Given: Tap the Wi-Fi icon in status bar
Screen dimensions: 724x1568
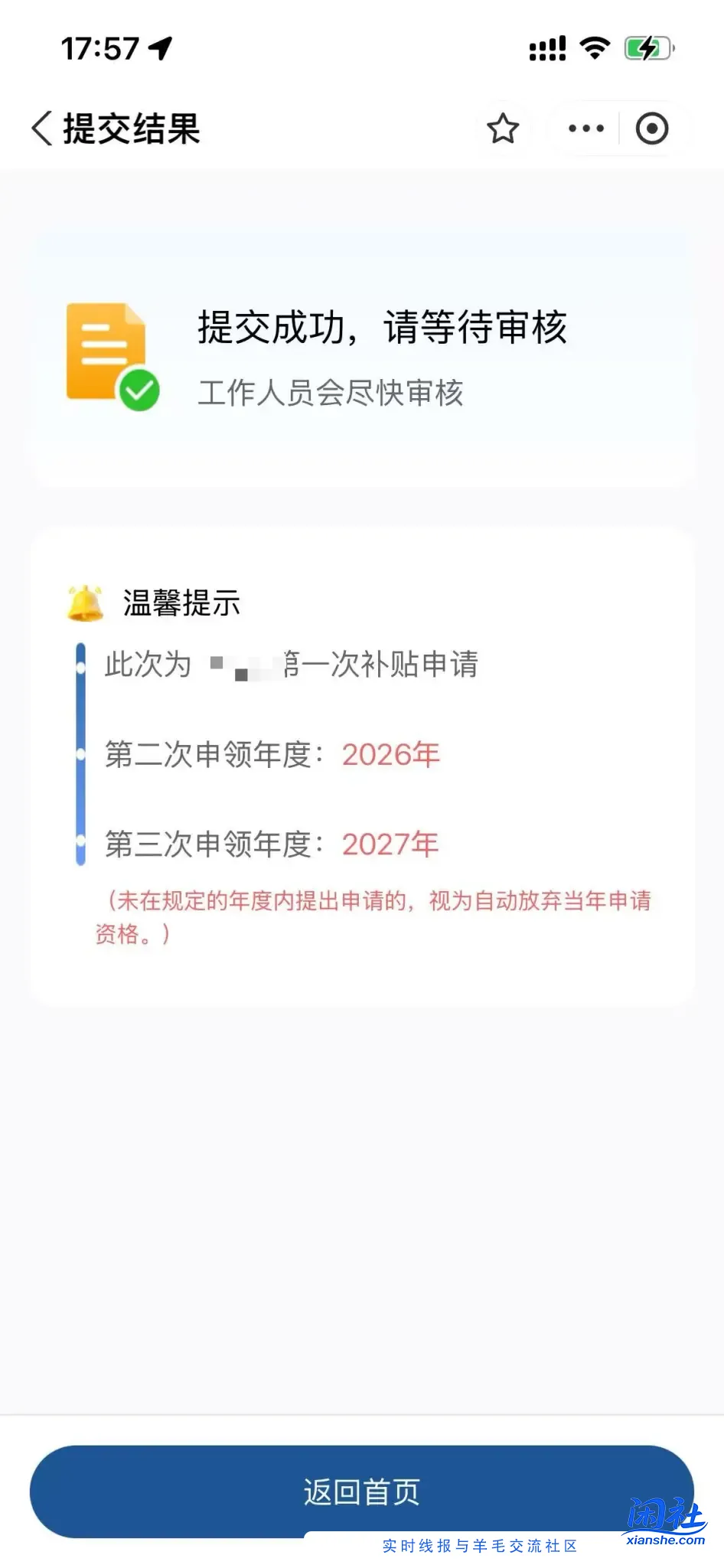Looking at the screenshot, I should pos(595,48).
